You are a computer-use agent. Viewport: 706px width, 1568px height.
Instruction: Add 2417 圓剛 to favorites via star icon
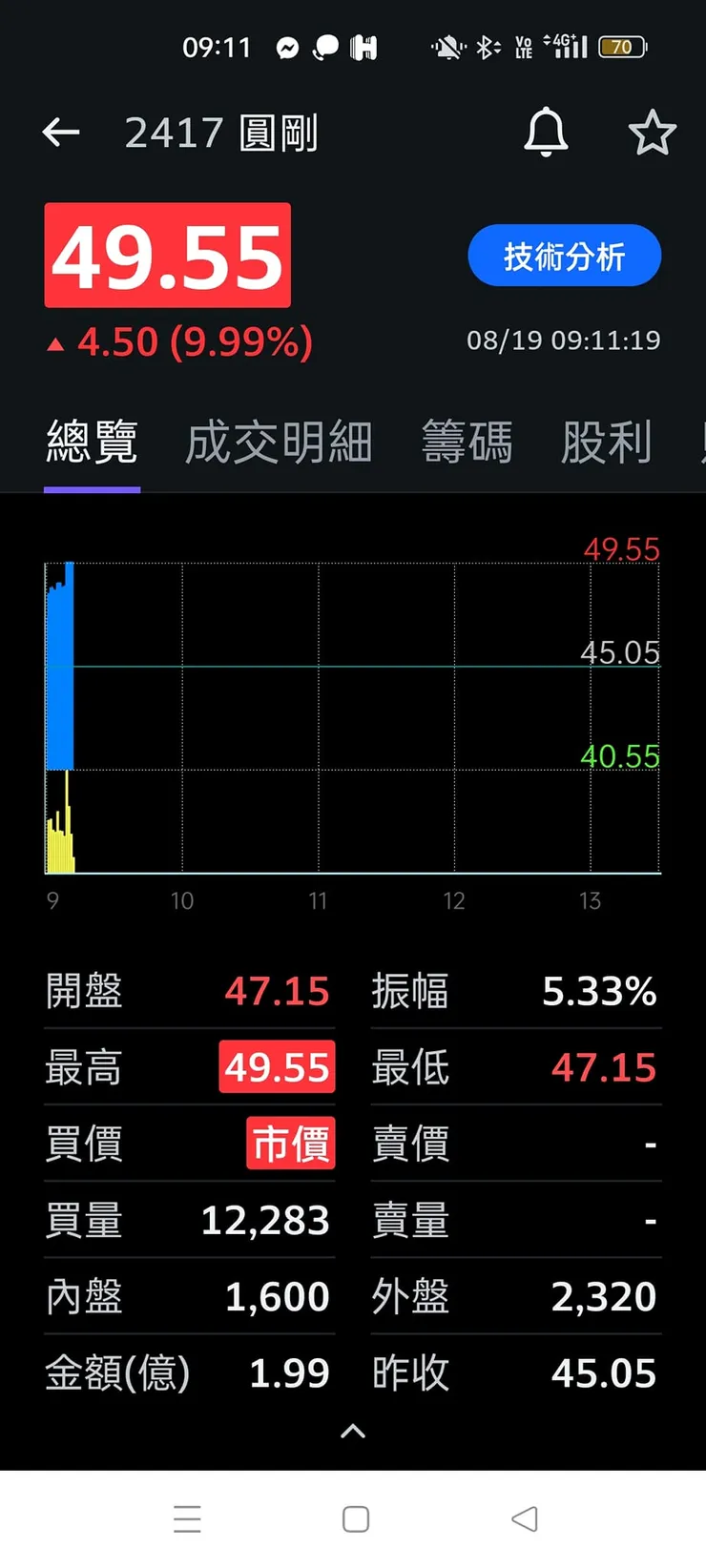(653, 133)
